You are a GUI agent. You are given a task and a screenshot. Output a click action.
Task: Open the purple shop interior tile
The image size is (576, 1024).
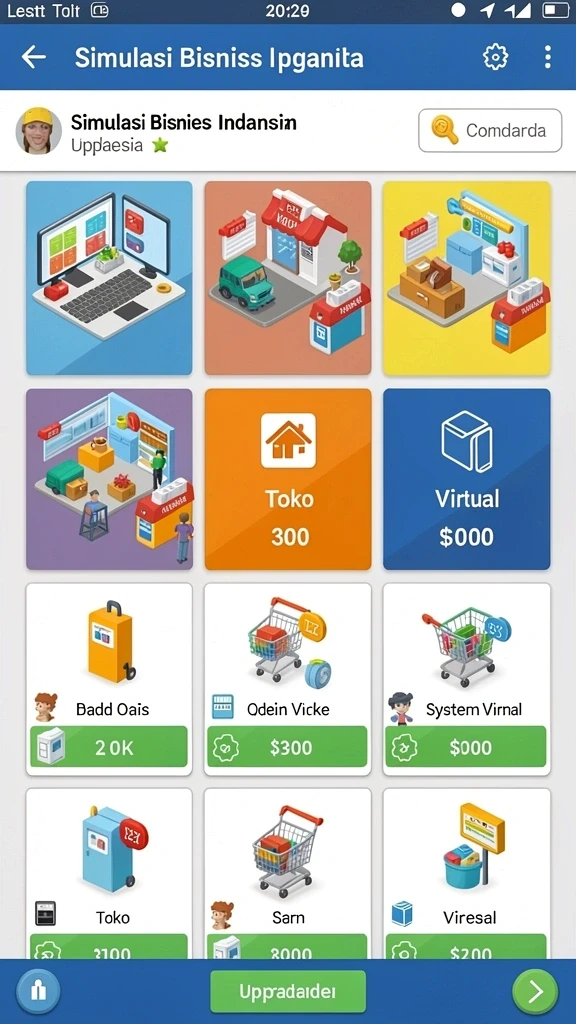tap(109, 479)
